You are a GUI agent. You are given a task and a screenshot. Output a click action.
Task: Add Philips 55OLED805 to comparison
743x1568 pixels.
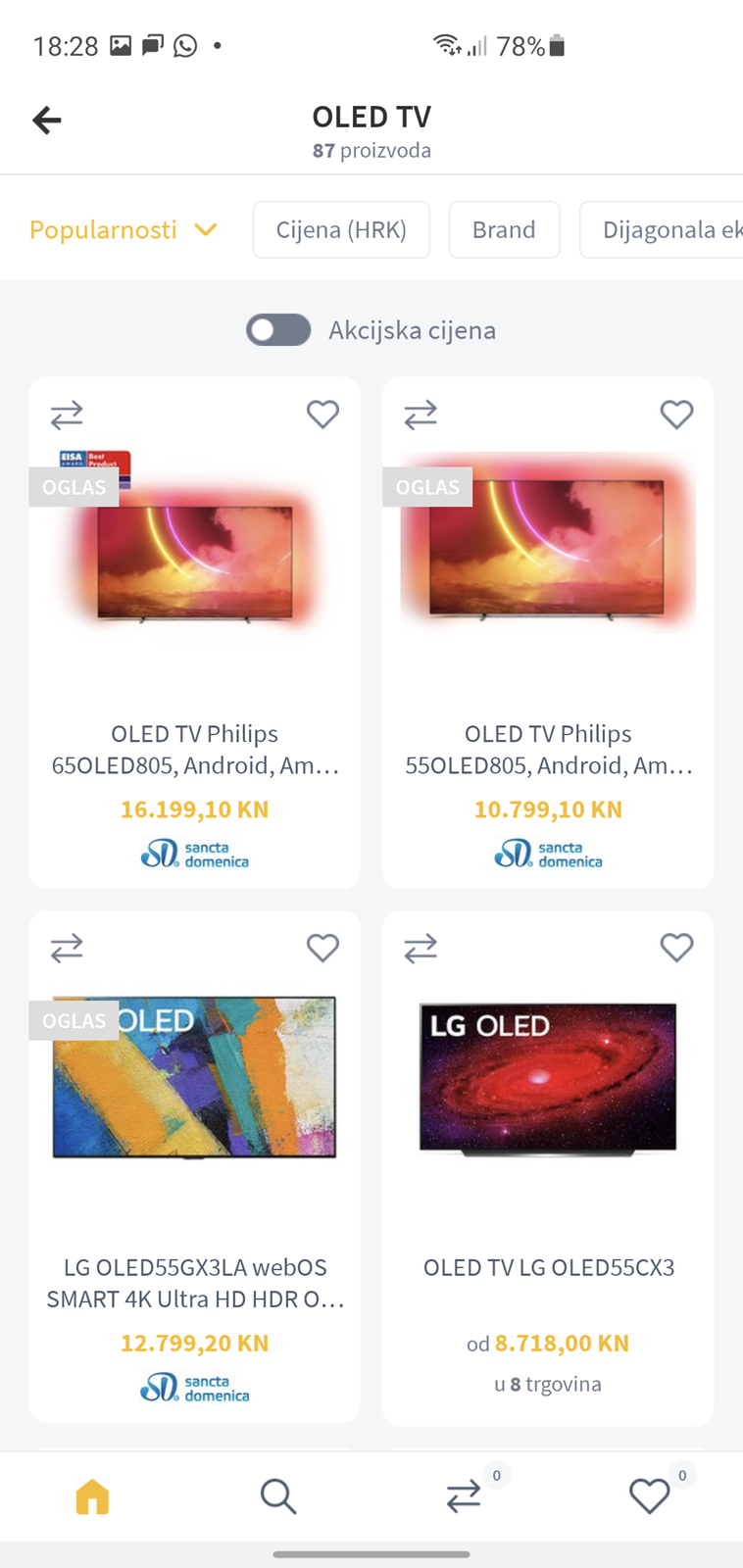click(x=421, y=416)
